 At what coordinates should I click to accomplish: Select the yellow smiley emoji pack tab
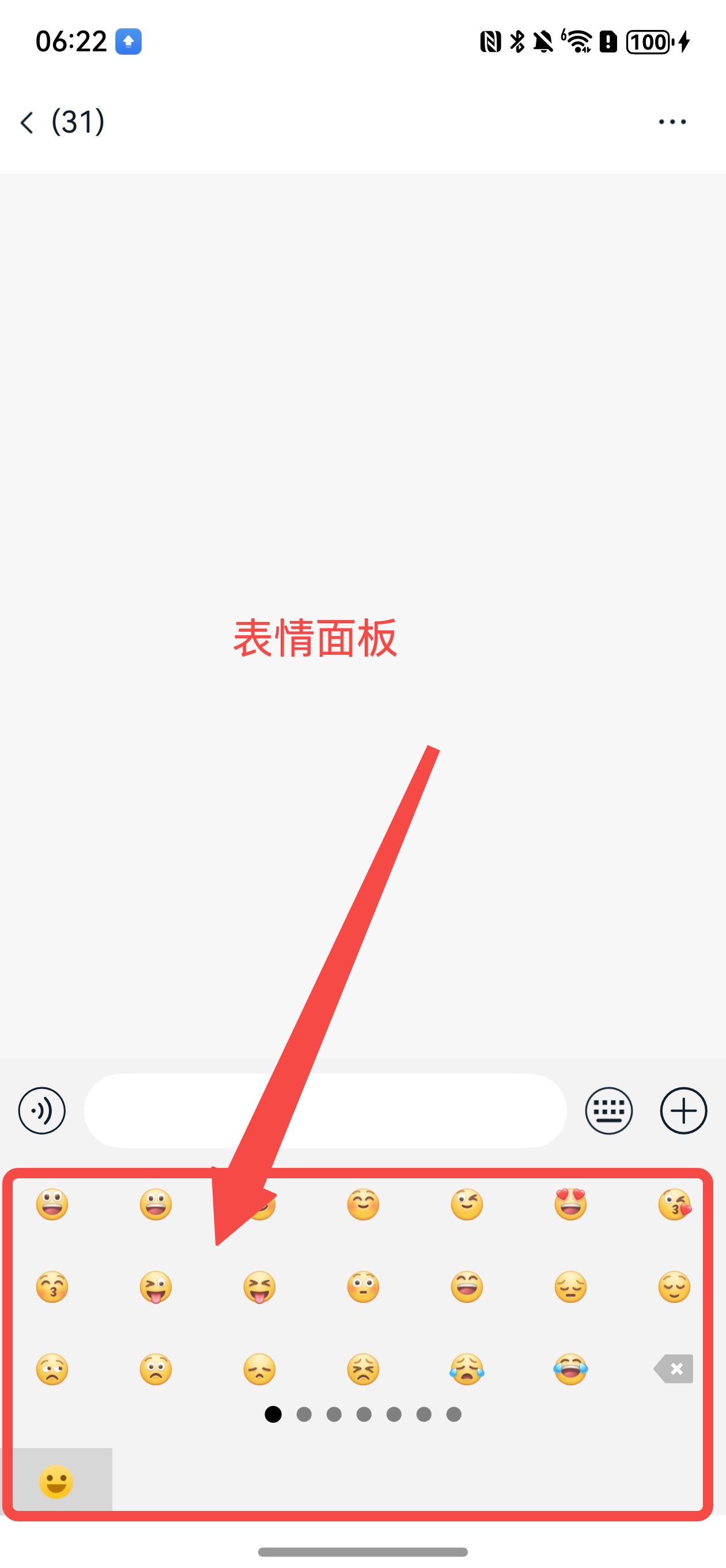56,1481
